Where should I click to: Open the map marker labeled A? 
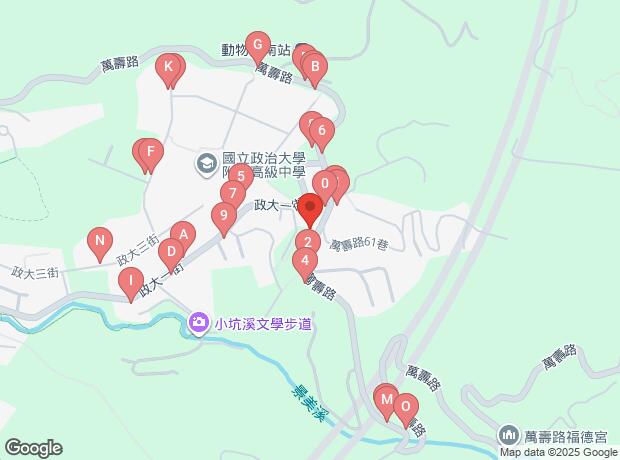pyautogui.click(x=182, y=235)
